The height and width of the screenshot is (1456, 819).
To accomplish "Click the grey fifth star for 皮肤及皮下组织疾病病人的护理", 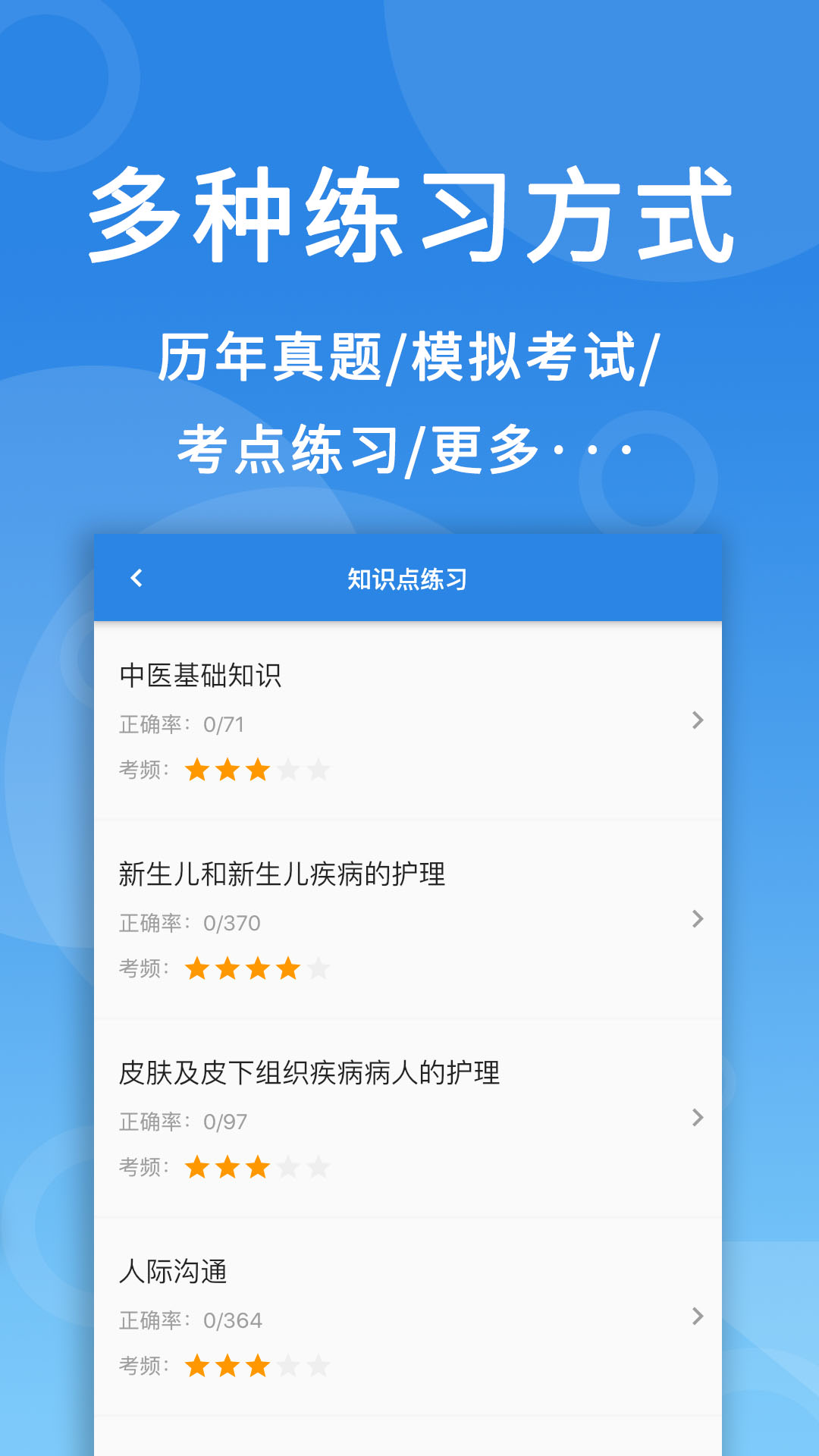I will pyautogui.click(x=318, y=1167).
